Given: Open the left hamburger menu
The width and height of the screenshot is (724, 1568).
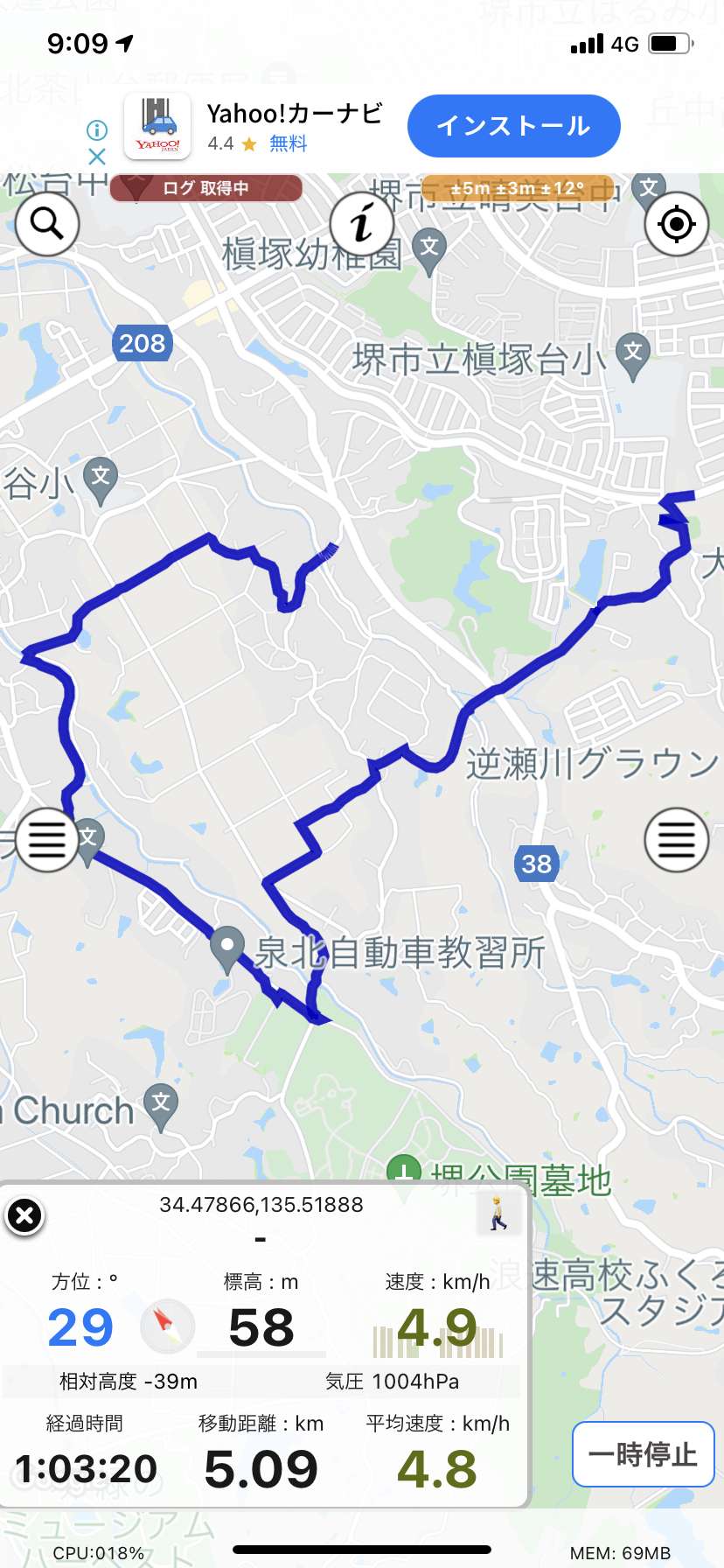Looking at the screenshot, I should 47,840.
